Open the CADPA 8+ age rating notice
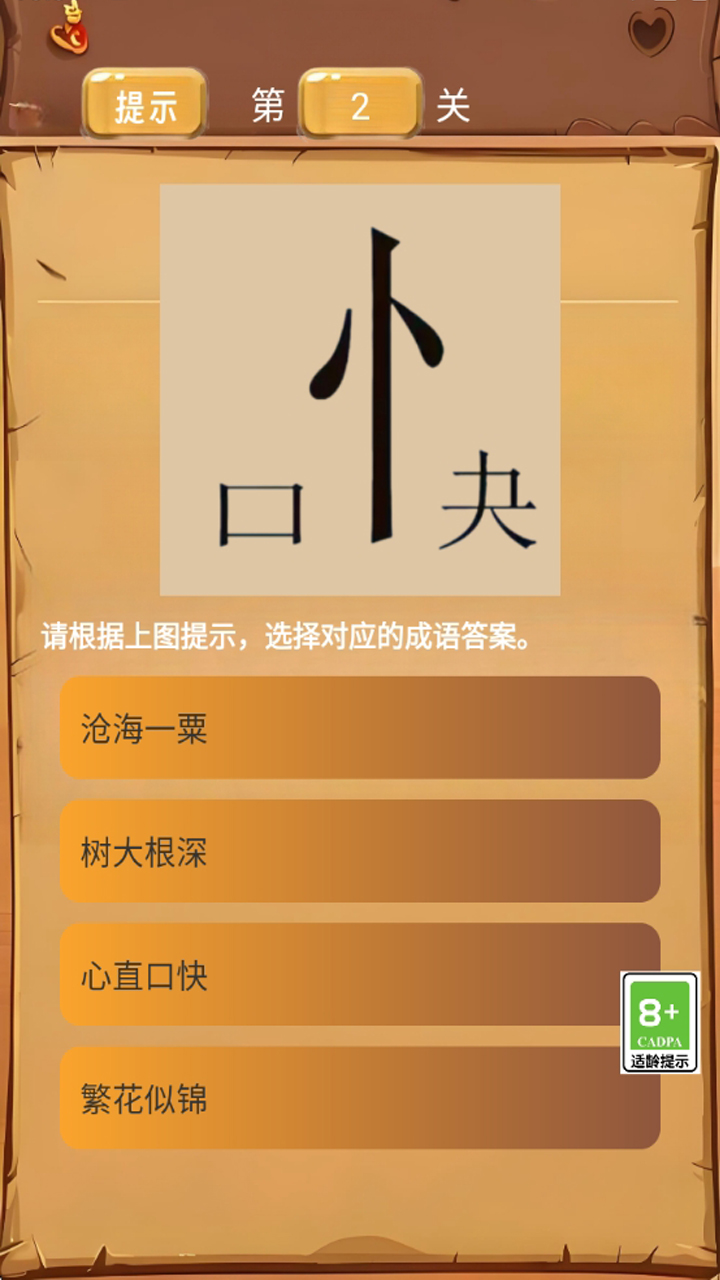 (x=659, y=1022)
